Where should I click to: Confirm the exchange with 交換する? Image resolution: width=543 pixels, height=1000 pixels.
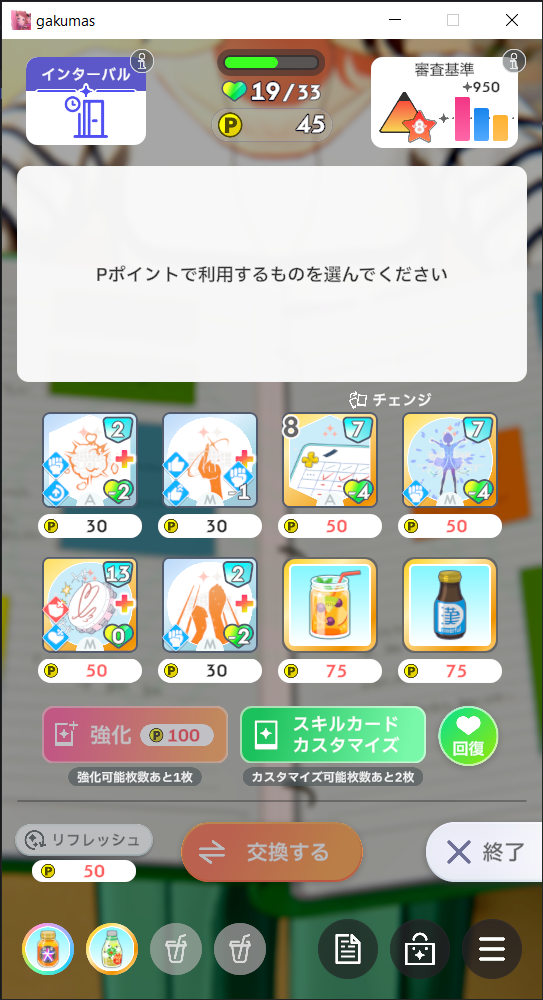[x=272, y=853]
